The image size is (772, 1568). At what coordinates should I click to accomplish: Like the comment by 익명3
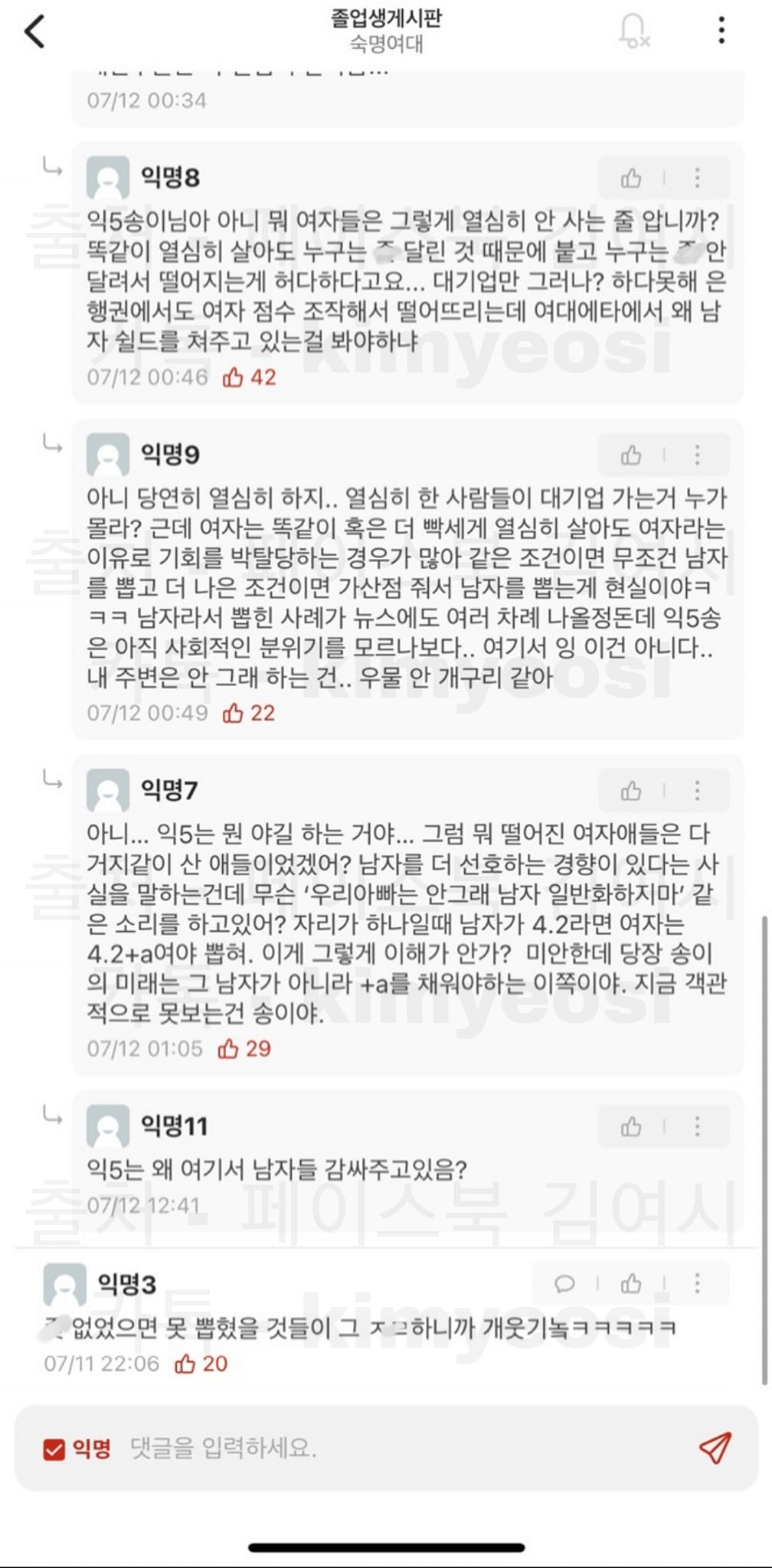631,1284
